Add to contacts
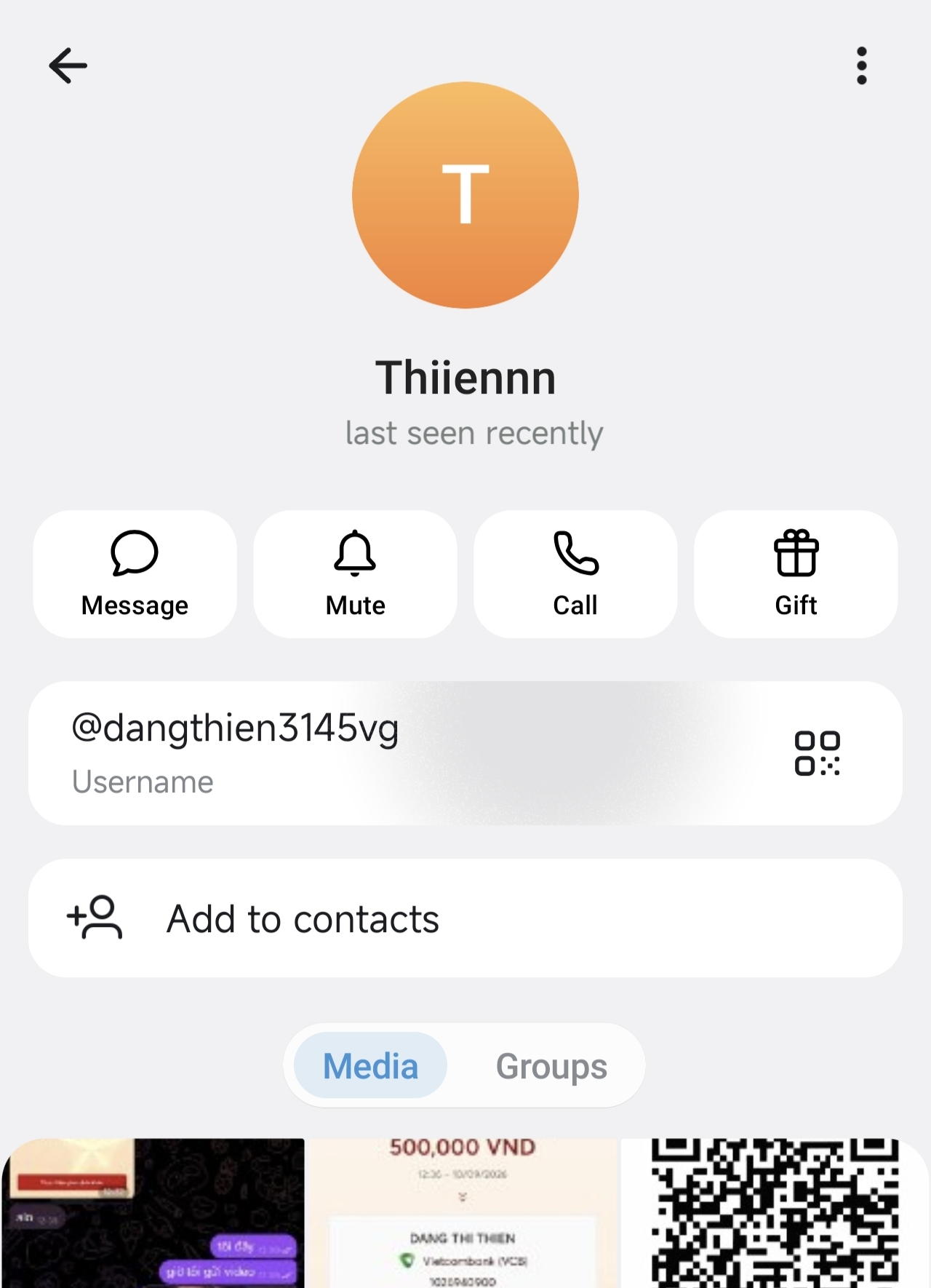931x1288 pixels. [465, 918]
